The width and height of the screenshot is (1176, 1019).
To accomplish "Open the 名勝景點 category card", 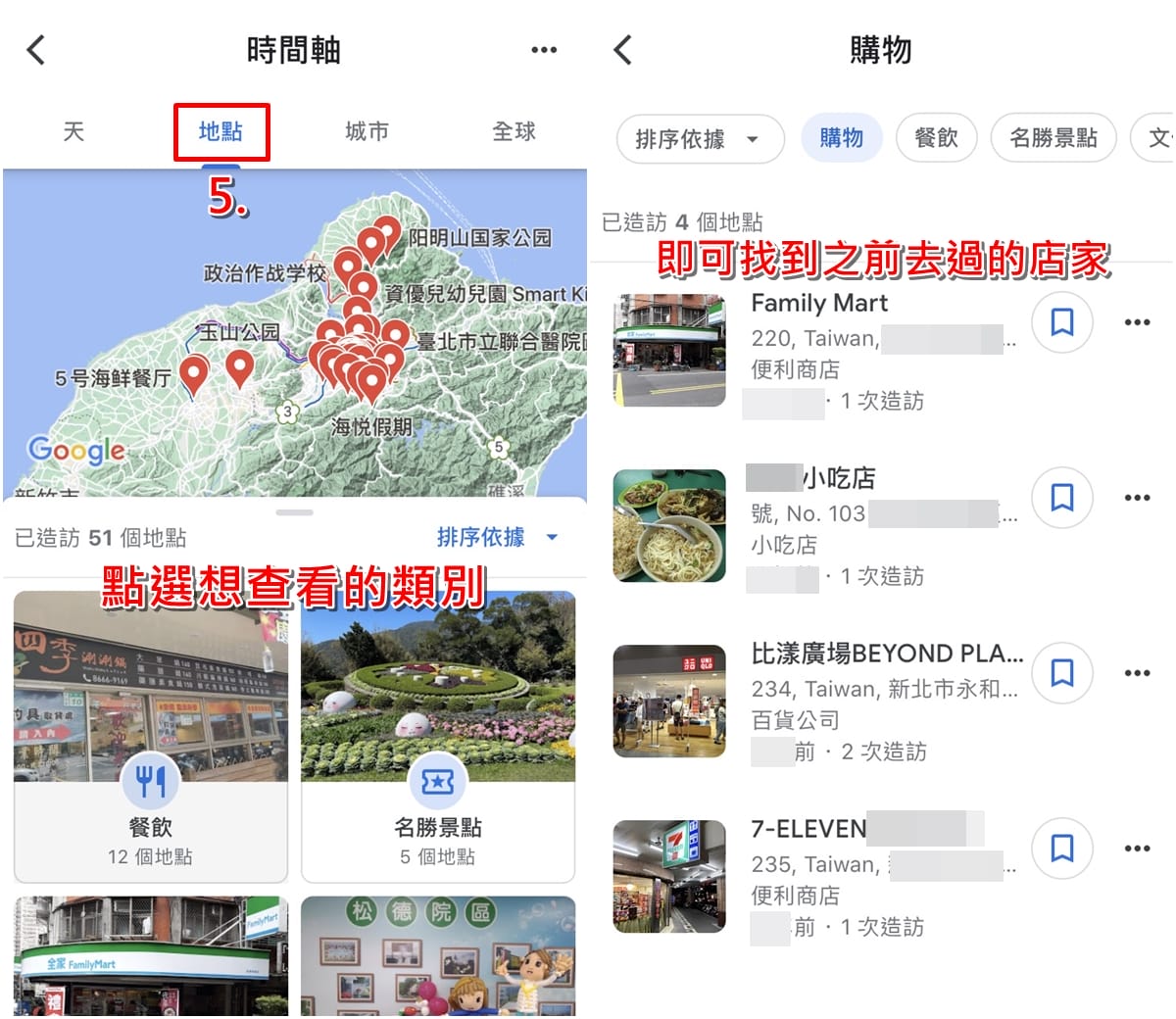I will pos(438,737).
